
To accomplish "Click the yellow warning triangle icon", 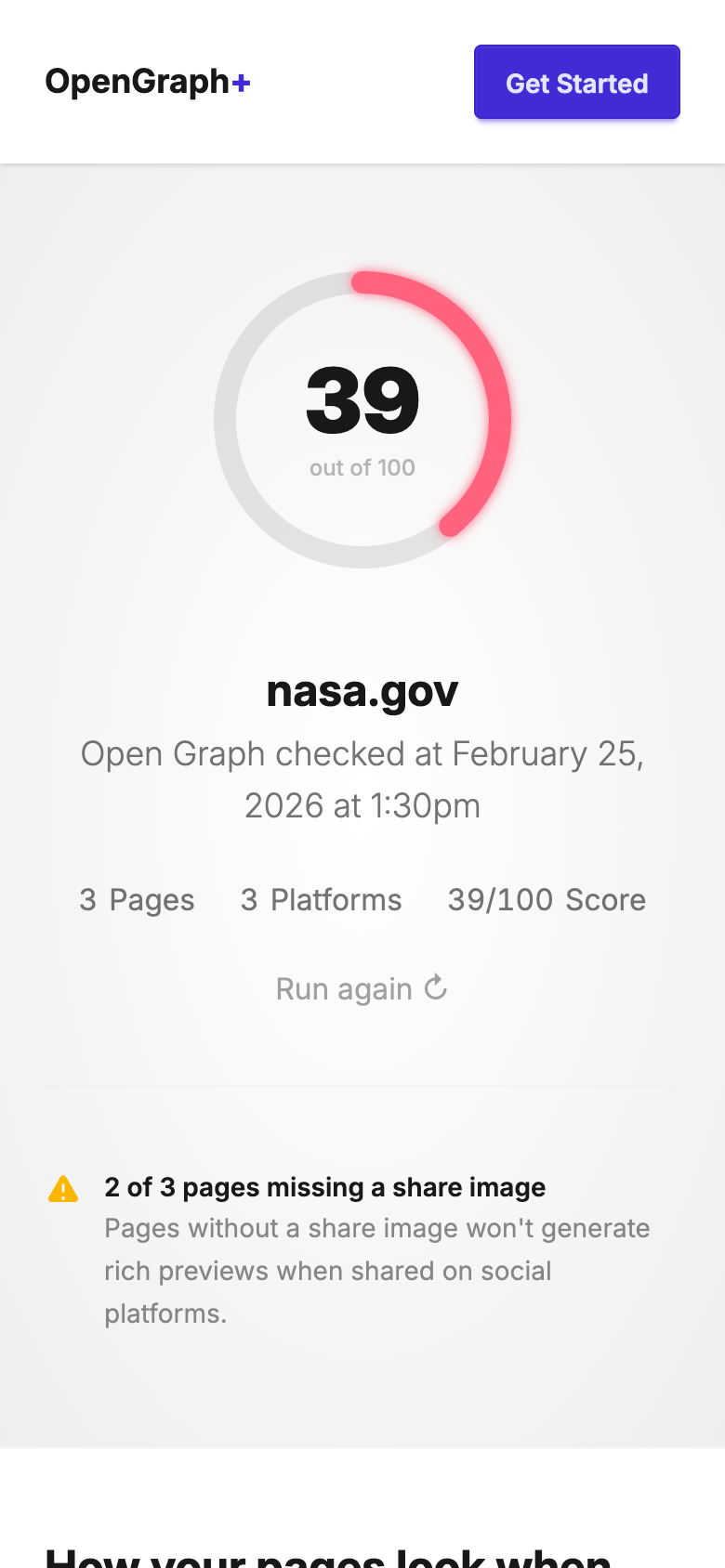I will click(x=61, y=1187).
